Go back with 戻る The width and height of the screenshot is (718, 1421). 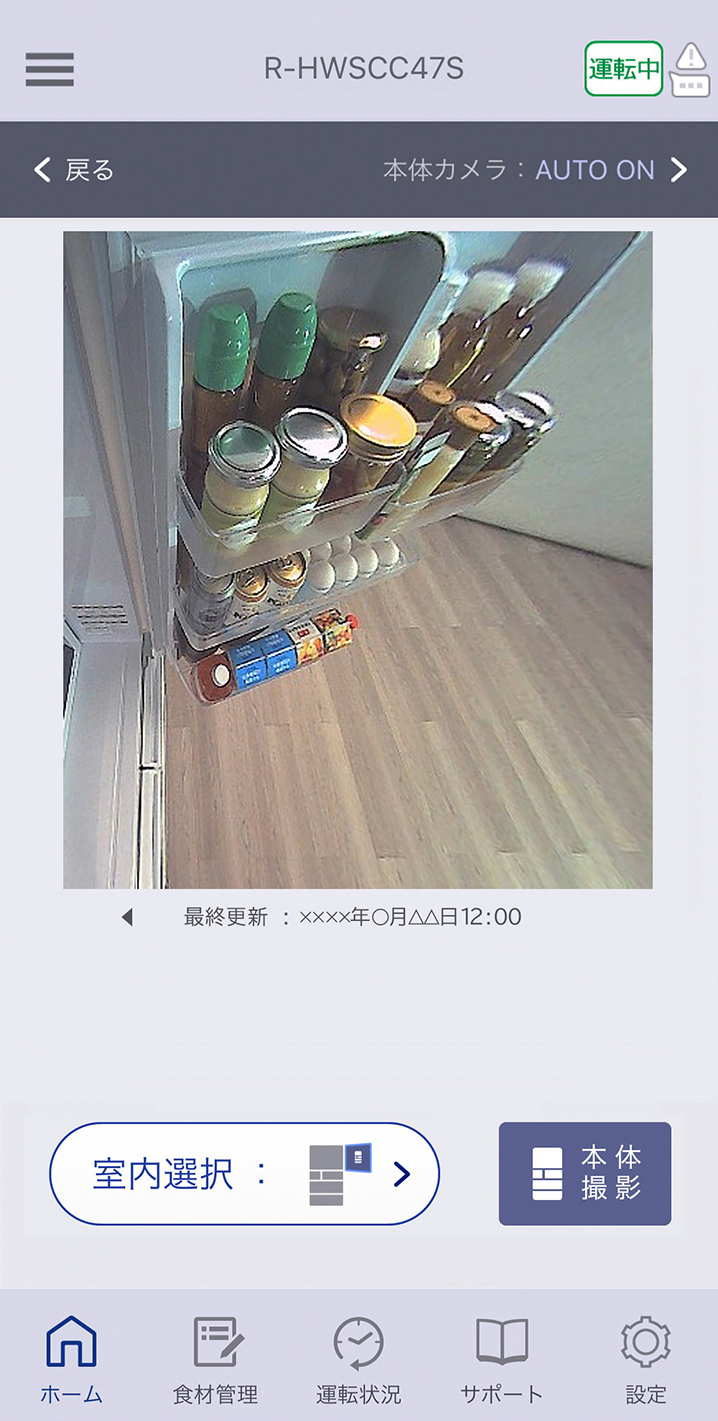pyautogui.click(x=74, y=170)
